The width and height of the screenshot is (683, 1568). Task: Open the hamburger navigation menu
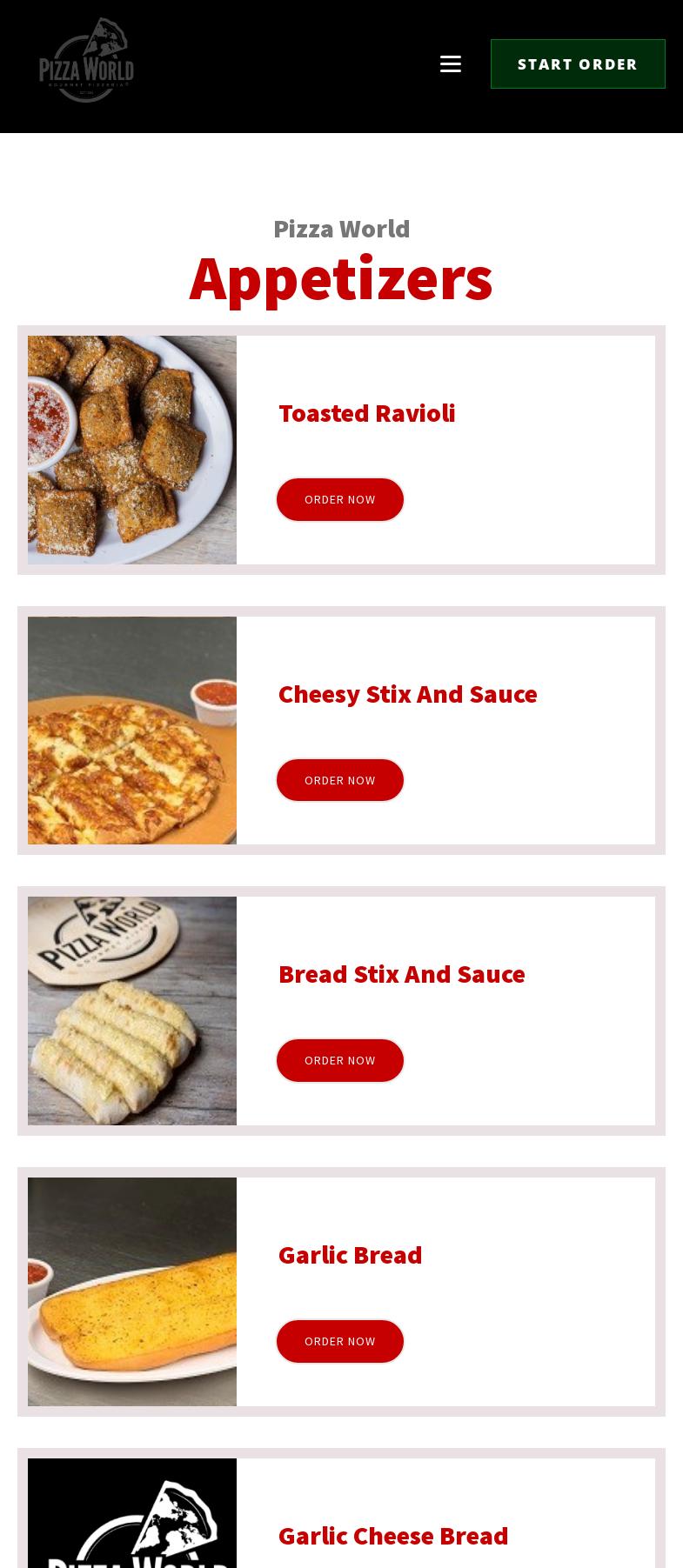pyautogui.click(x=450, y=63)
